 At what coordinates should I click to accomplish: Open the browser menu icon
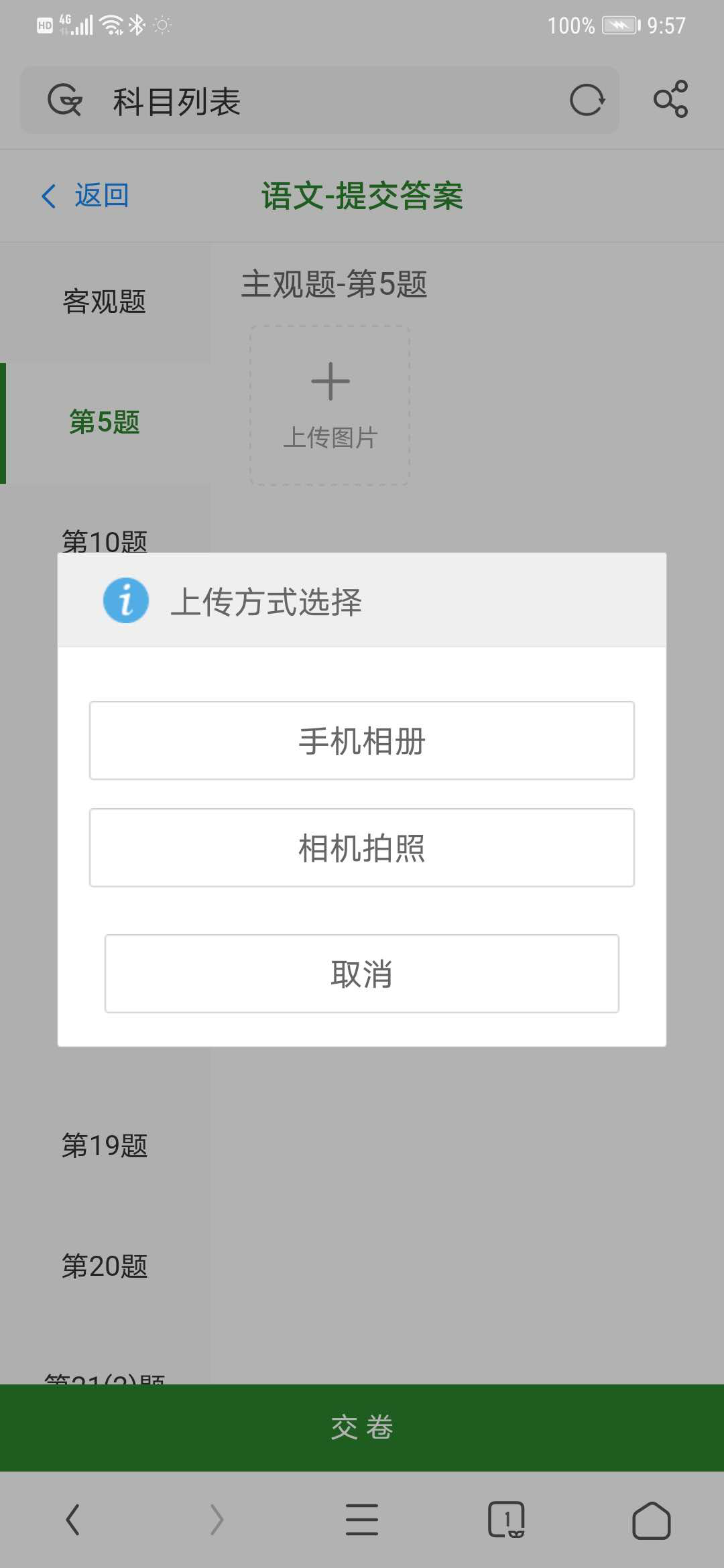[x=362, y=1520]
